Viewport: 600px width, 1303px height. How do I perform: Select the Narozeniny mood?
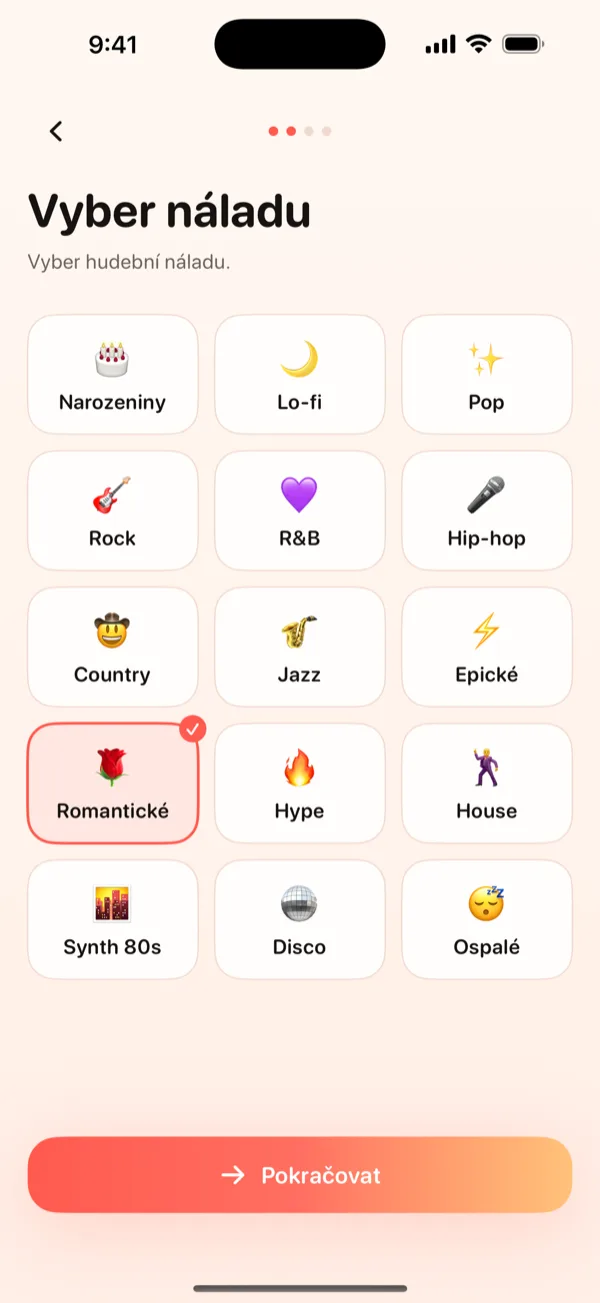113,374
